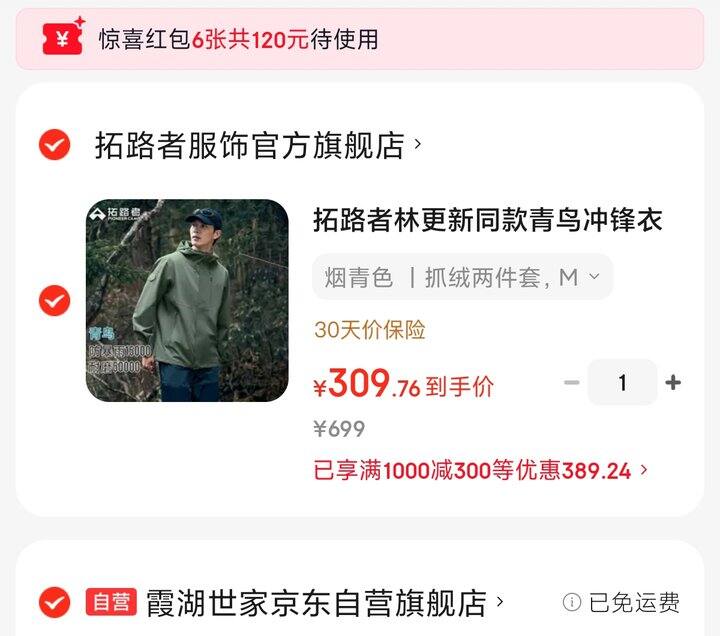
Task: Open the 拓路者服饰官方旗舰店 store page
Action: 255,146
